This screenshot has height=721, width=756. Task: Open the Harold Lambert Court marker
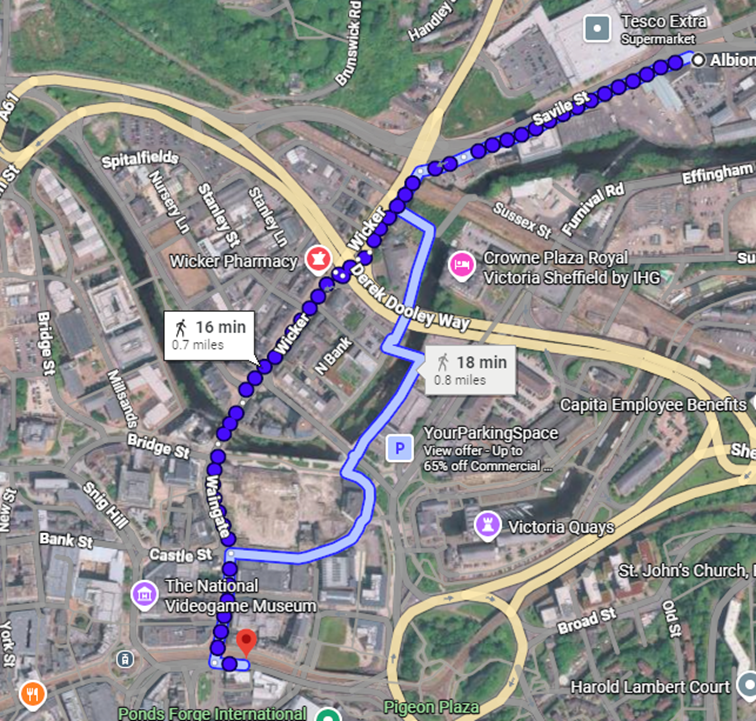pos(745,687)
